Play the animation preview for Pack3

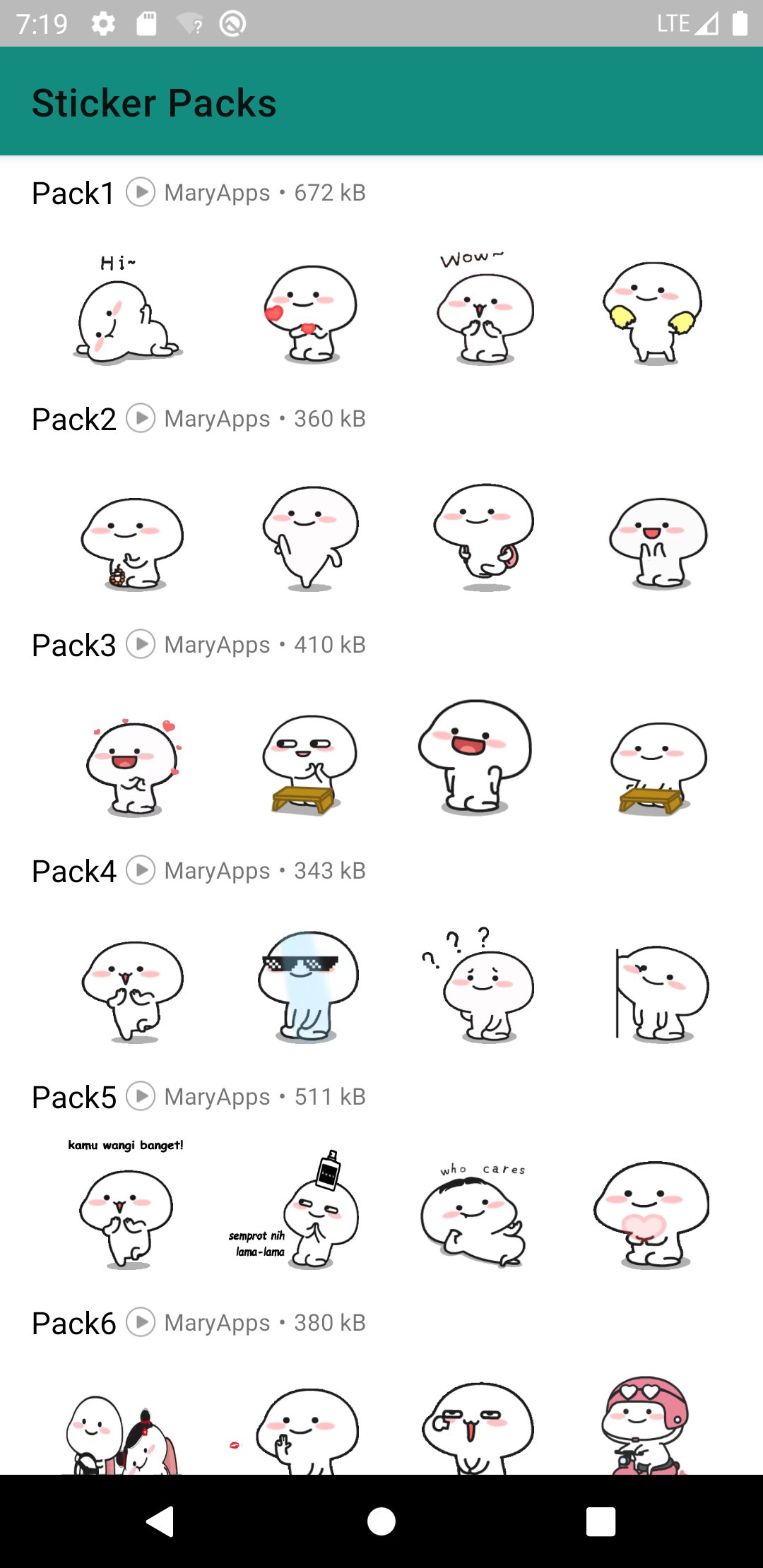pos(141,644)
